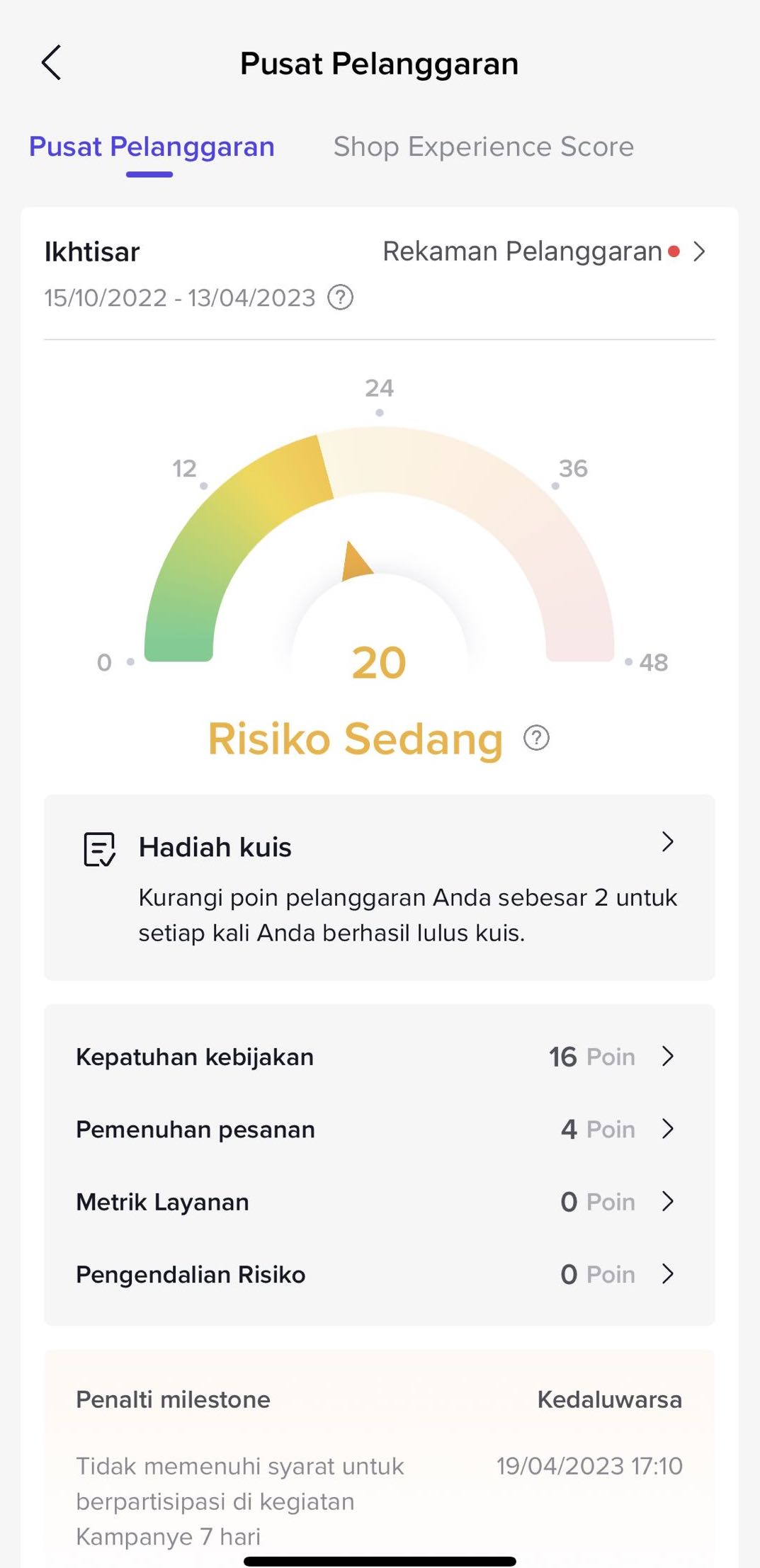Open the Pemenuhan pesanan row

(x=380, y=1129)
